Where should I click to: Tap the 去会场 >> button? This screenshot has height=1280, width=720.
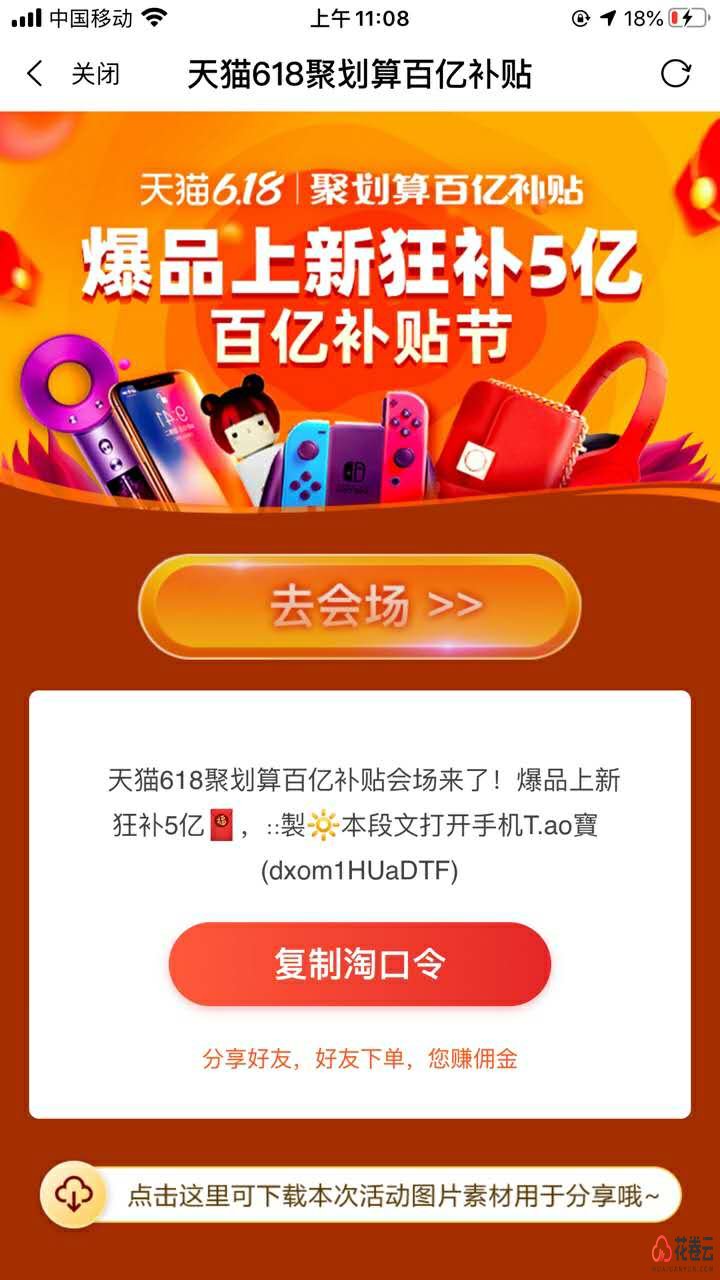(360, 606)
